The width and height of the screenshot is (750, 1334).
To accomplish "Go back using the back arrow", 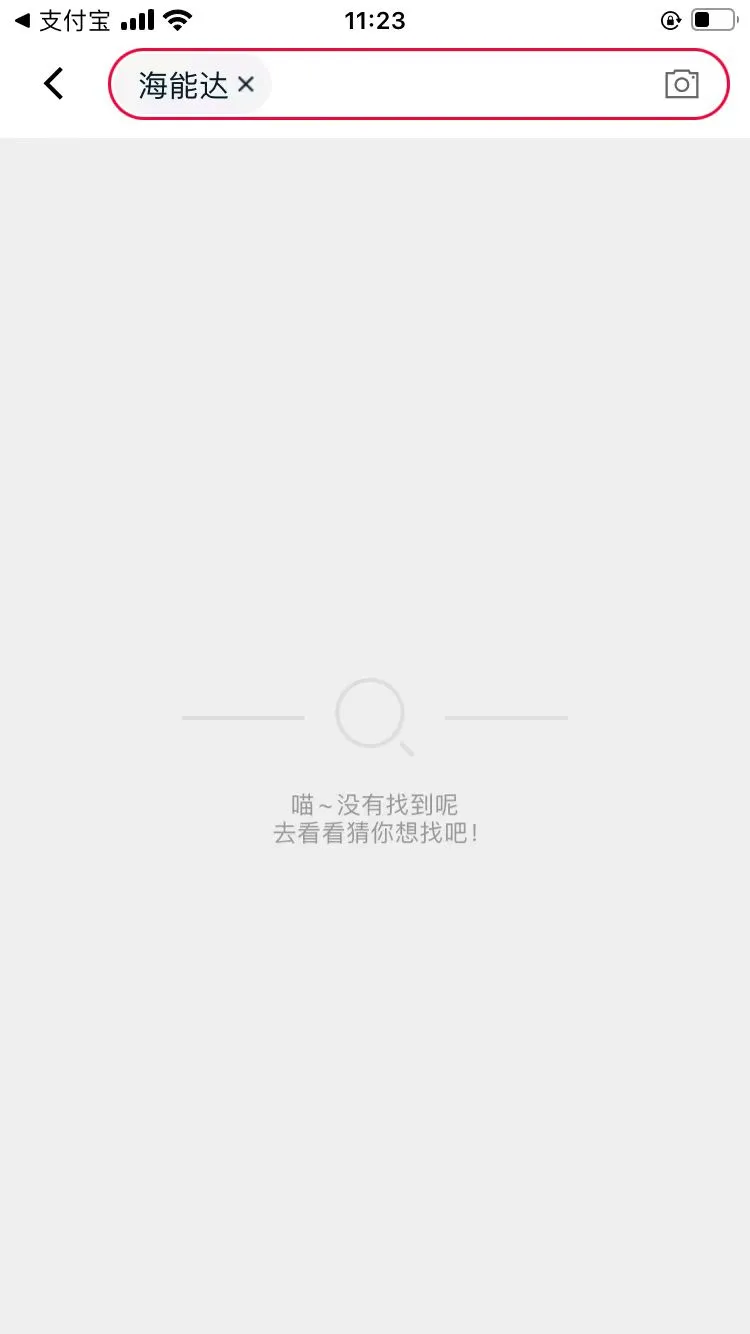I will [54, 84].
